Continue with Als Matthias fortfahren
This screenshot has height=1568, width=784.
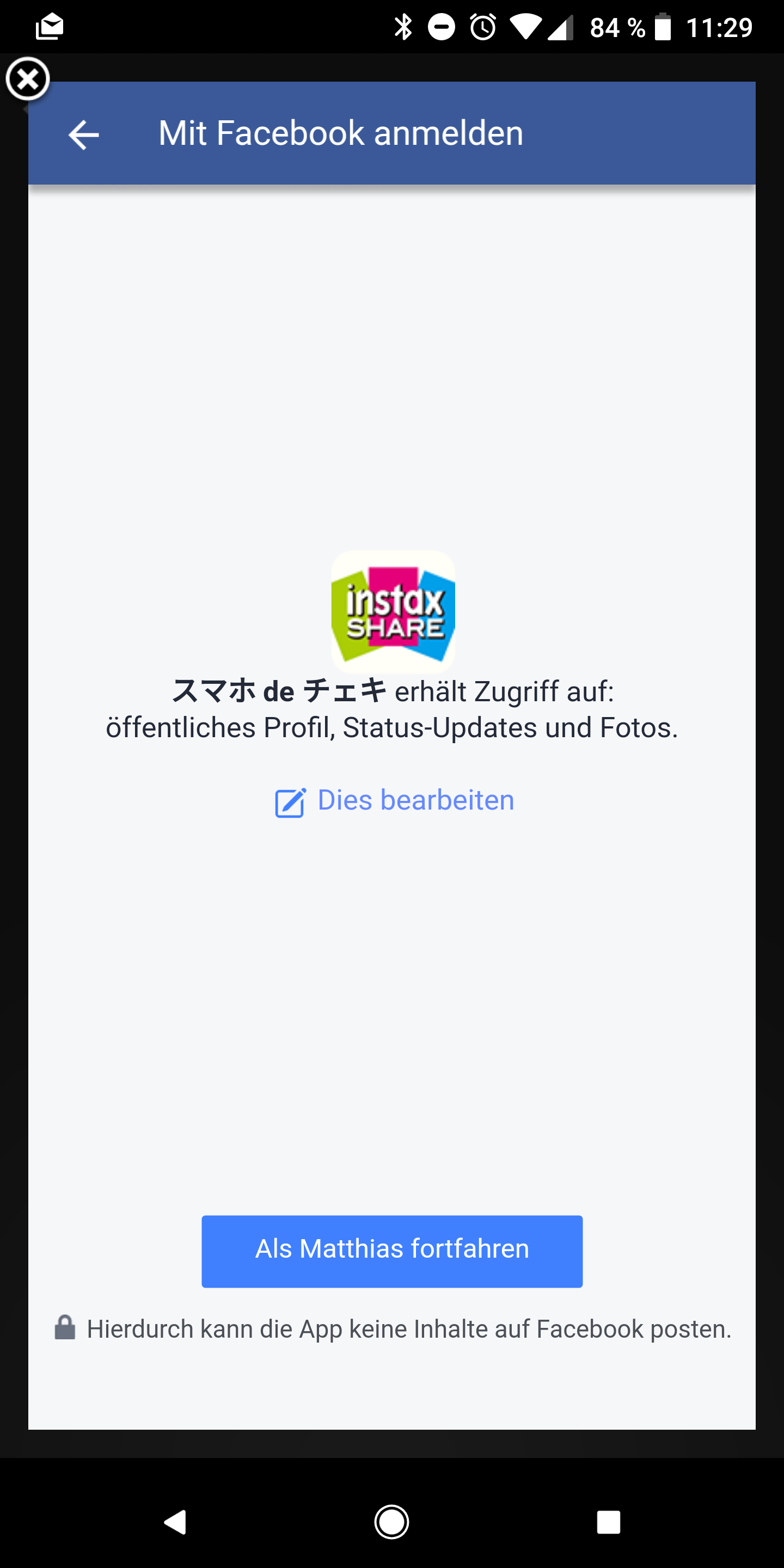[391, 1251]
